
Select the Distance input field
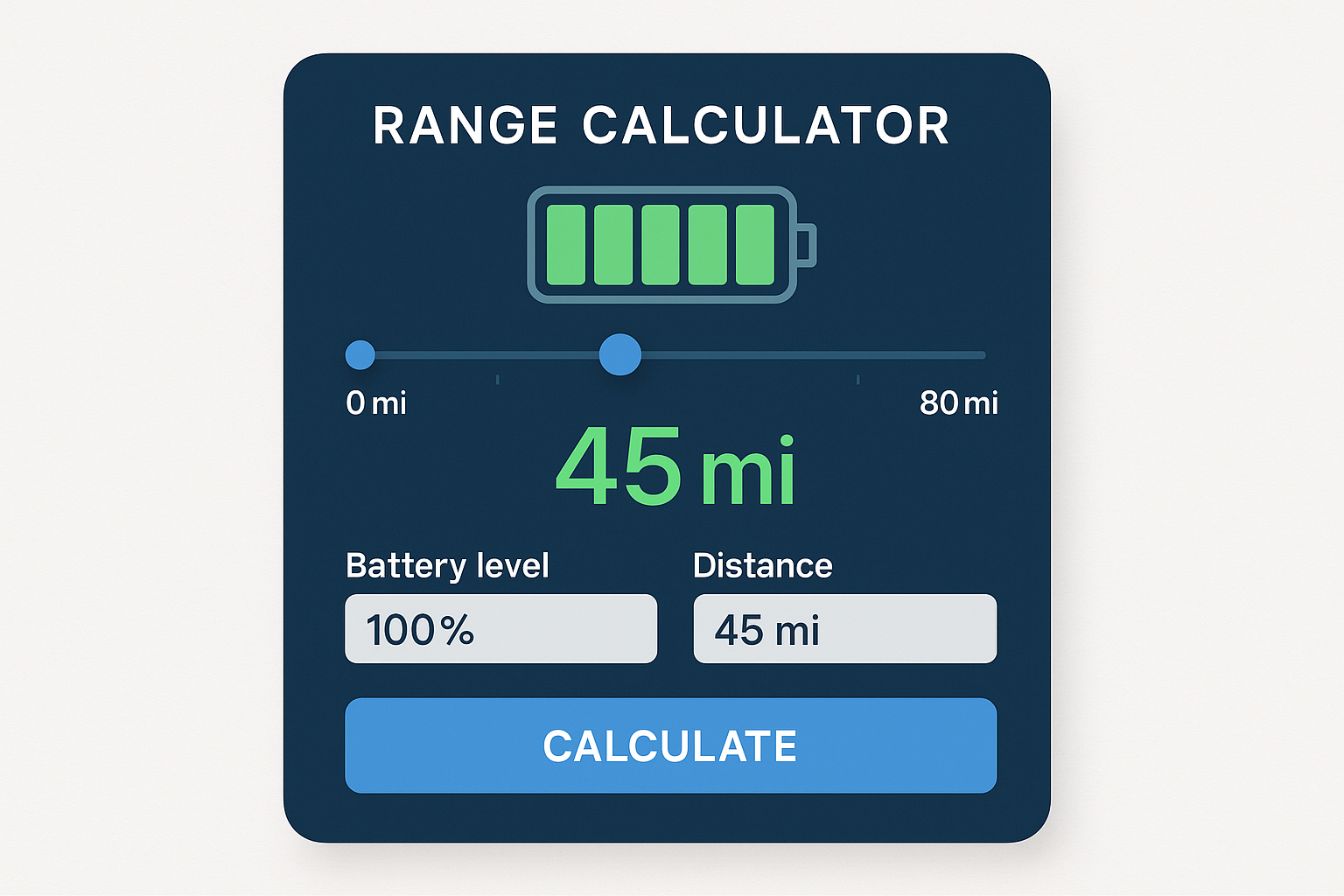(844, 629)
